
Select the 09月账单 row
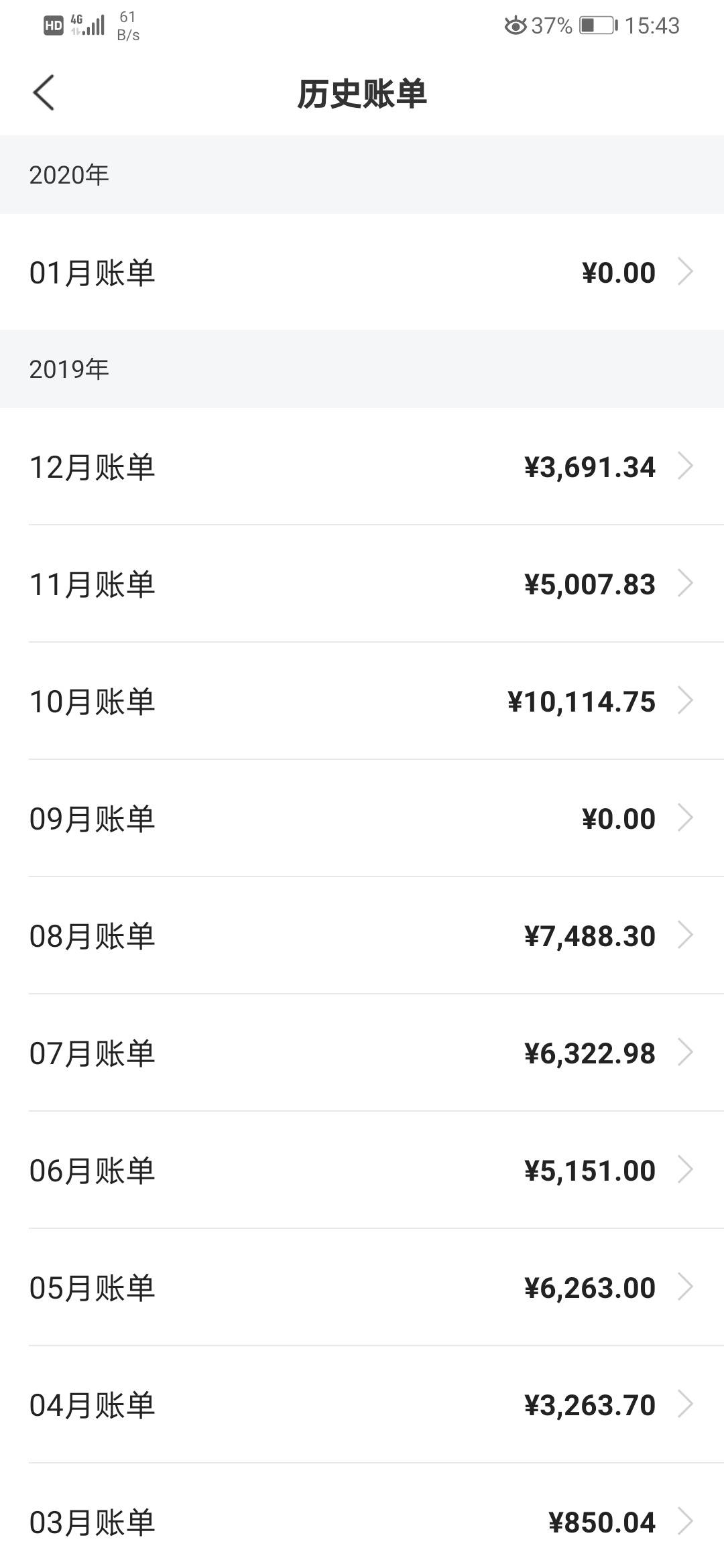coord(362,818)
